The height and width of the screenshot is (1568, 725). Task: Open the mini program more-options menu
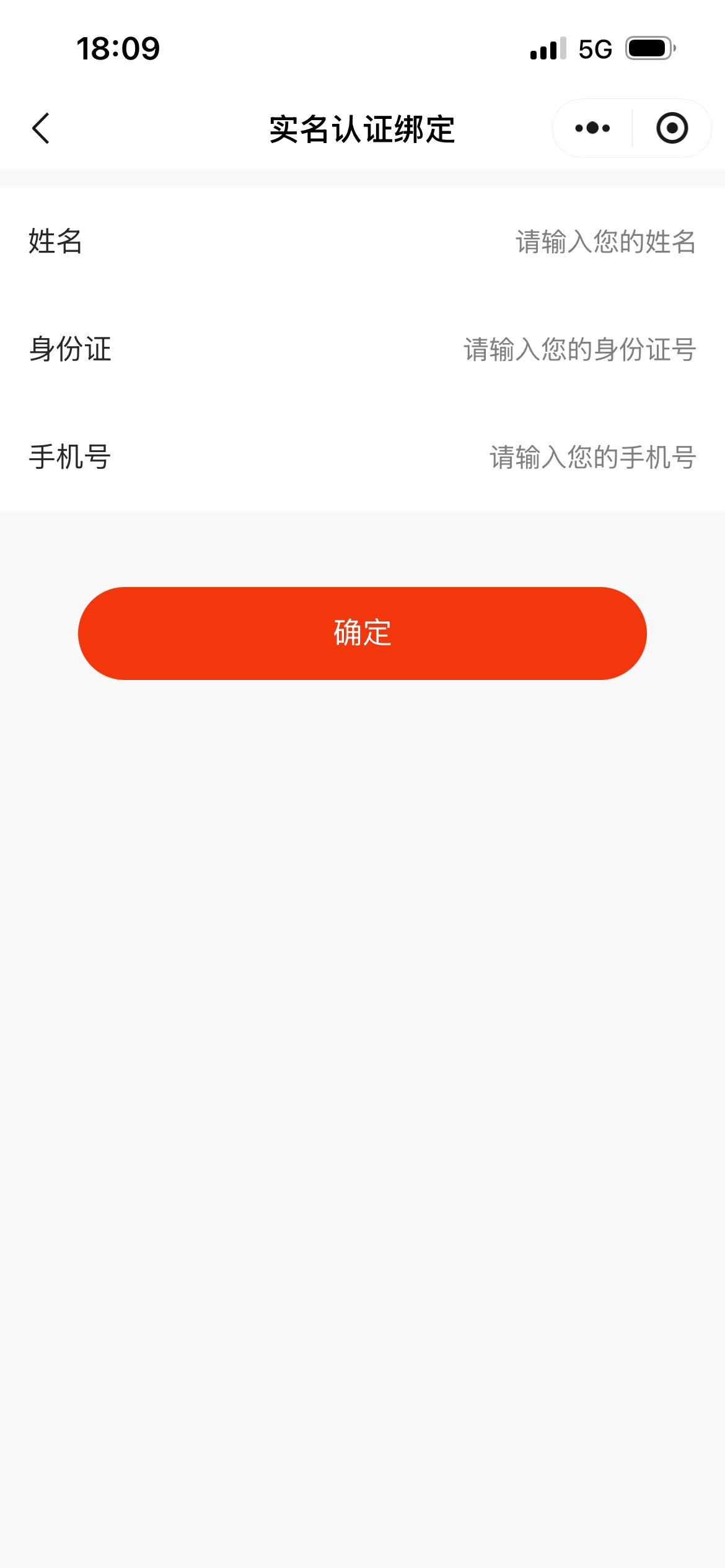(592, 129)
